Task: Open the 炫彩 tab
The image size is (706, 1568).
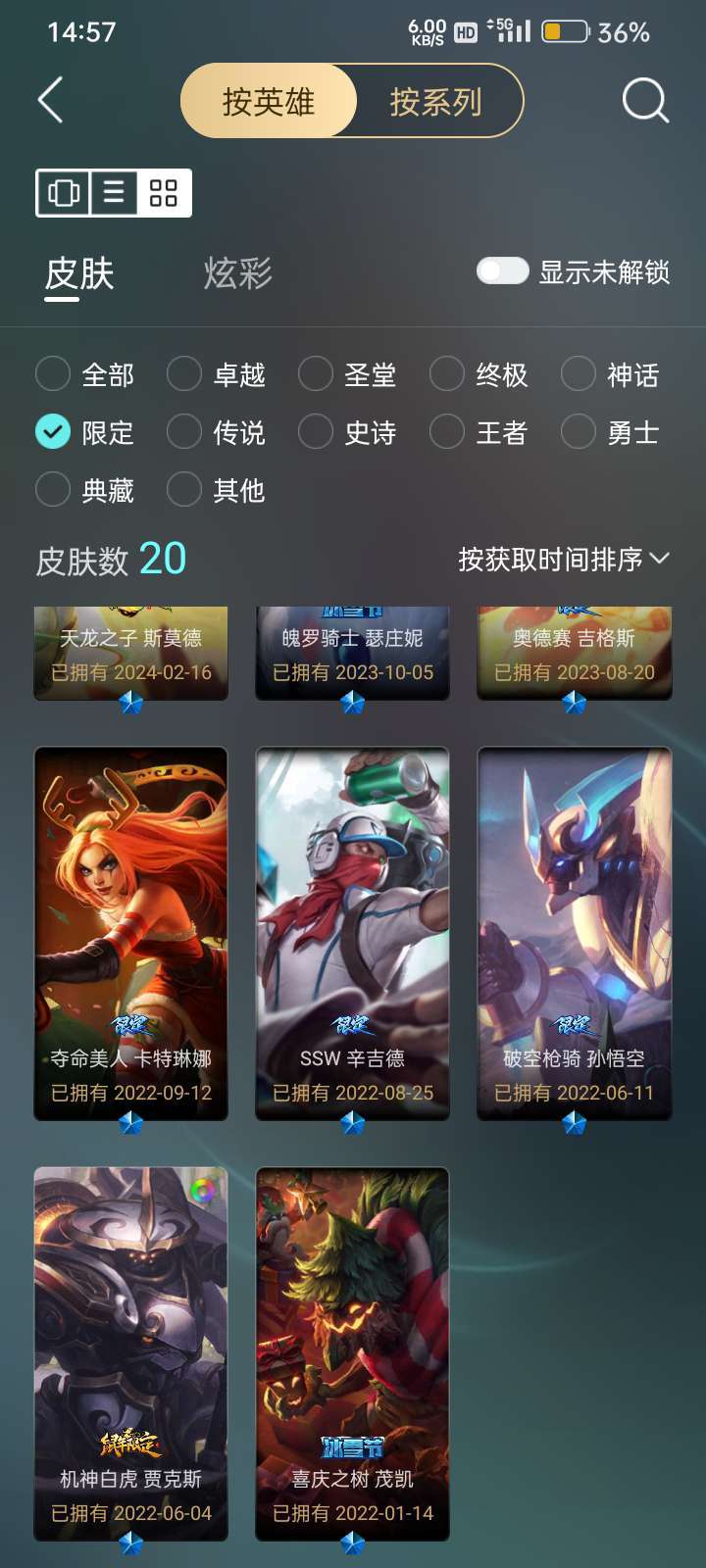Action: click(x=237, y=273)
